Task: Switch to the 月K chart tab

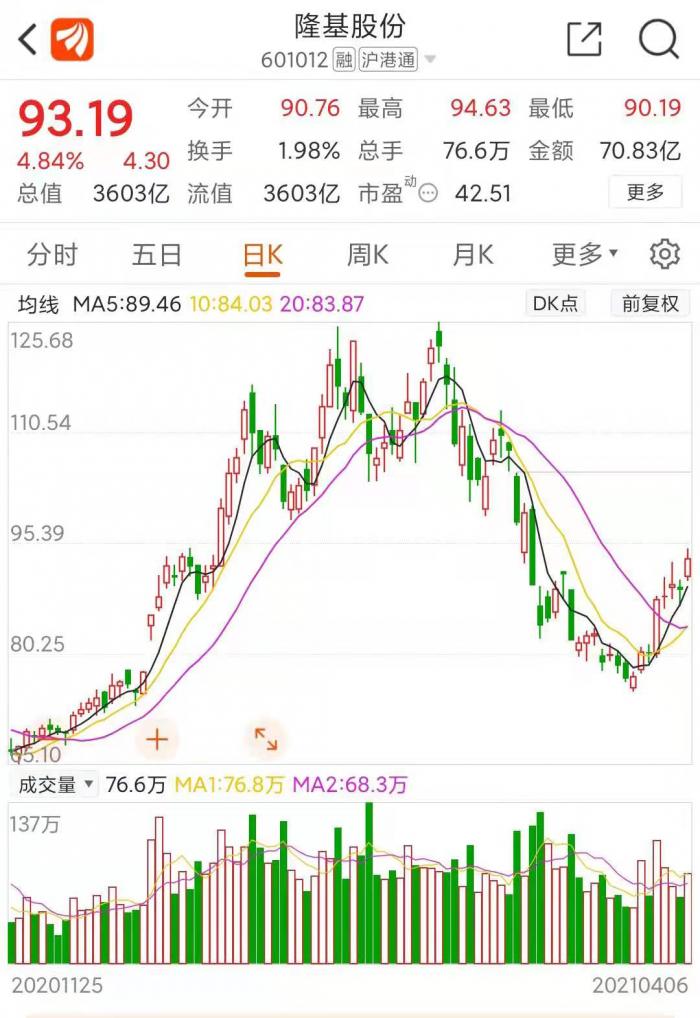Action: (472, 255)
